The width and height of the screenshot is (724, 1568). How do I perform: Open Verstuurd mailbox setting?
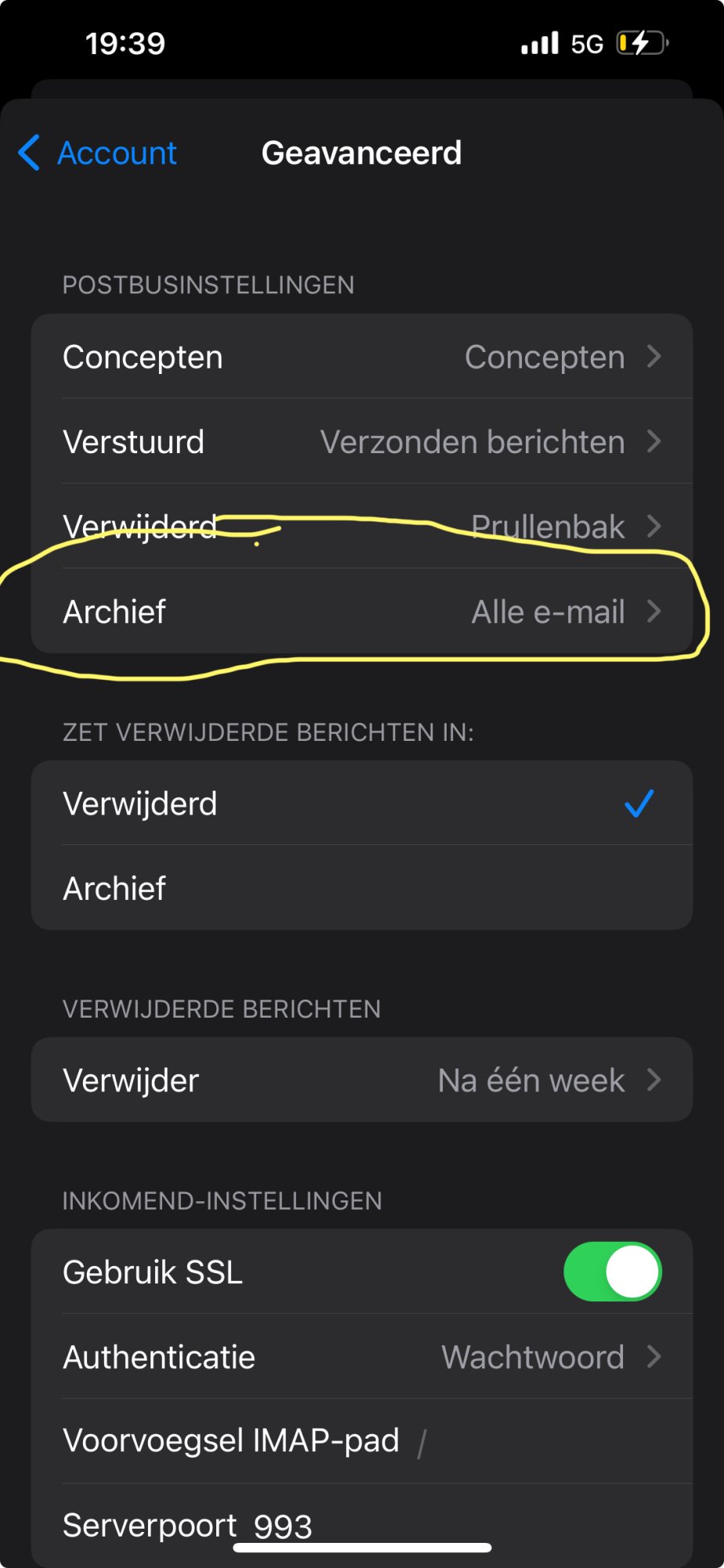click(x=361, y=441)
